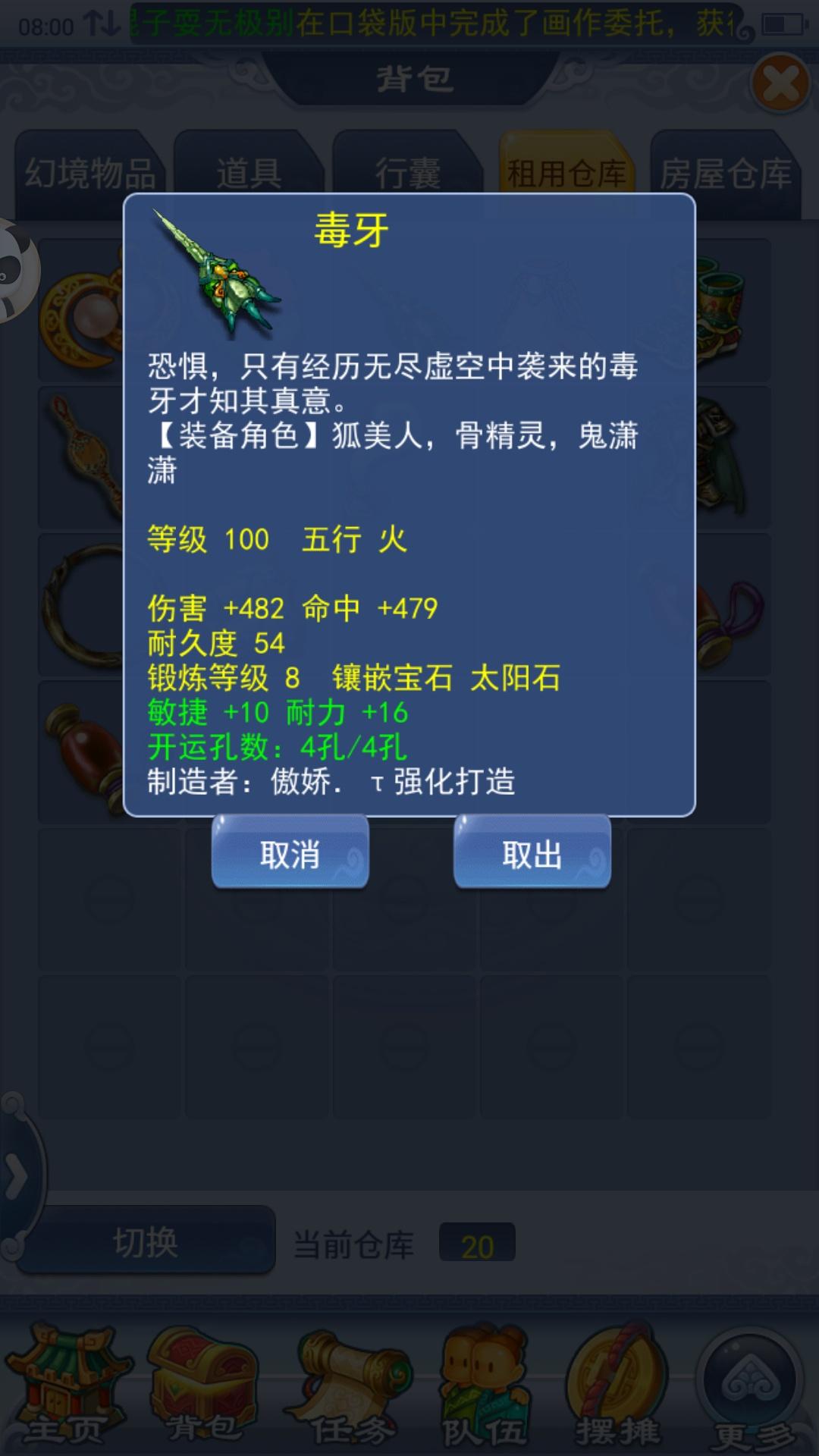Switch to the 幻境物品 tab

pyautogui.click(x=89, y=173)
